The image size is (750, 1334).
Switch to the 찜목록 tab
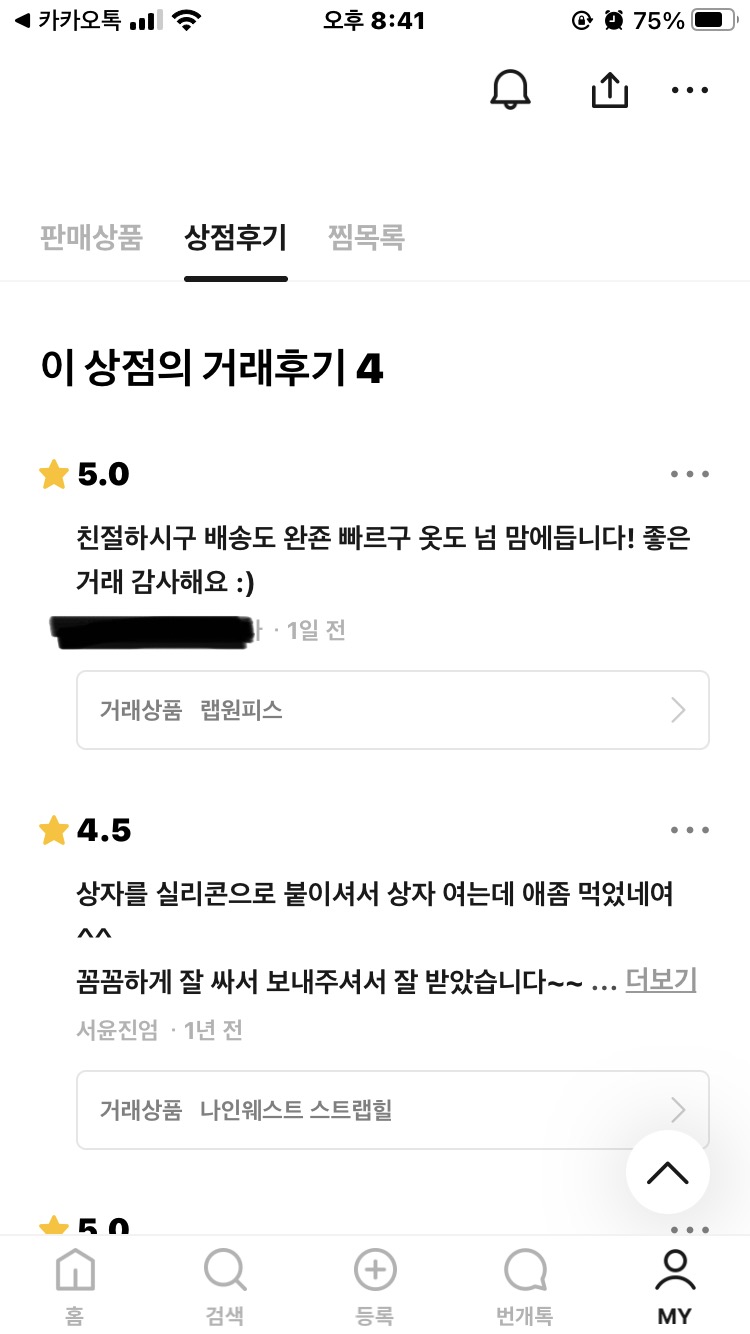pyautogui.click(x=366, y=238)
